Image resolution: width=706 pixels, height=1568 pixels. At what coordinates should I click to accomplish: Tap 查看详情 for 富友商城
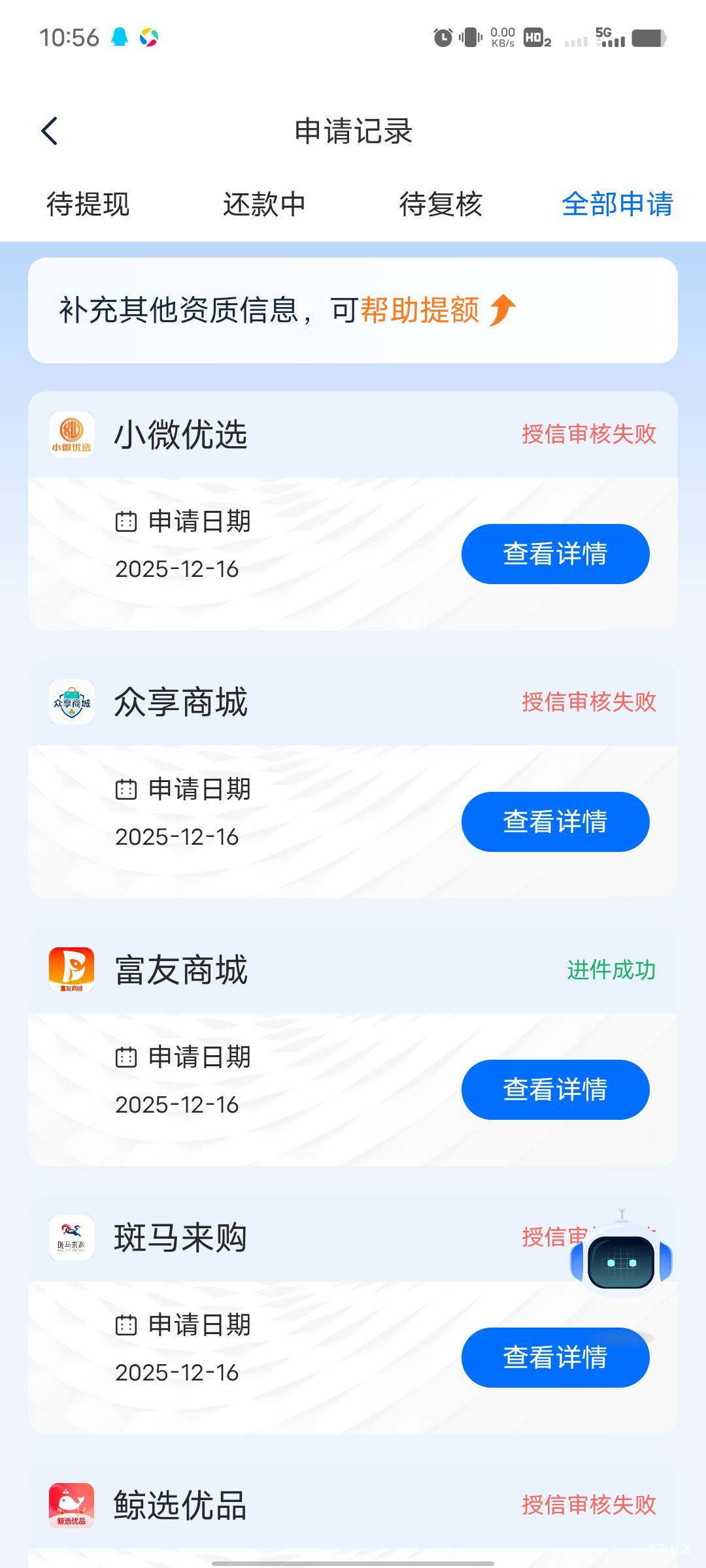coord(555,1090)
